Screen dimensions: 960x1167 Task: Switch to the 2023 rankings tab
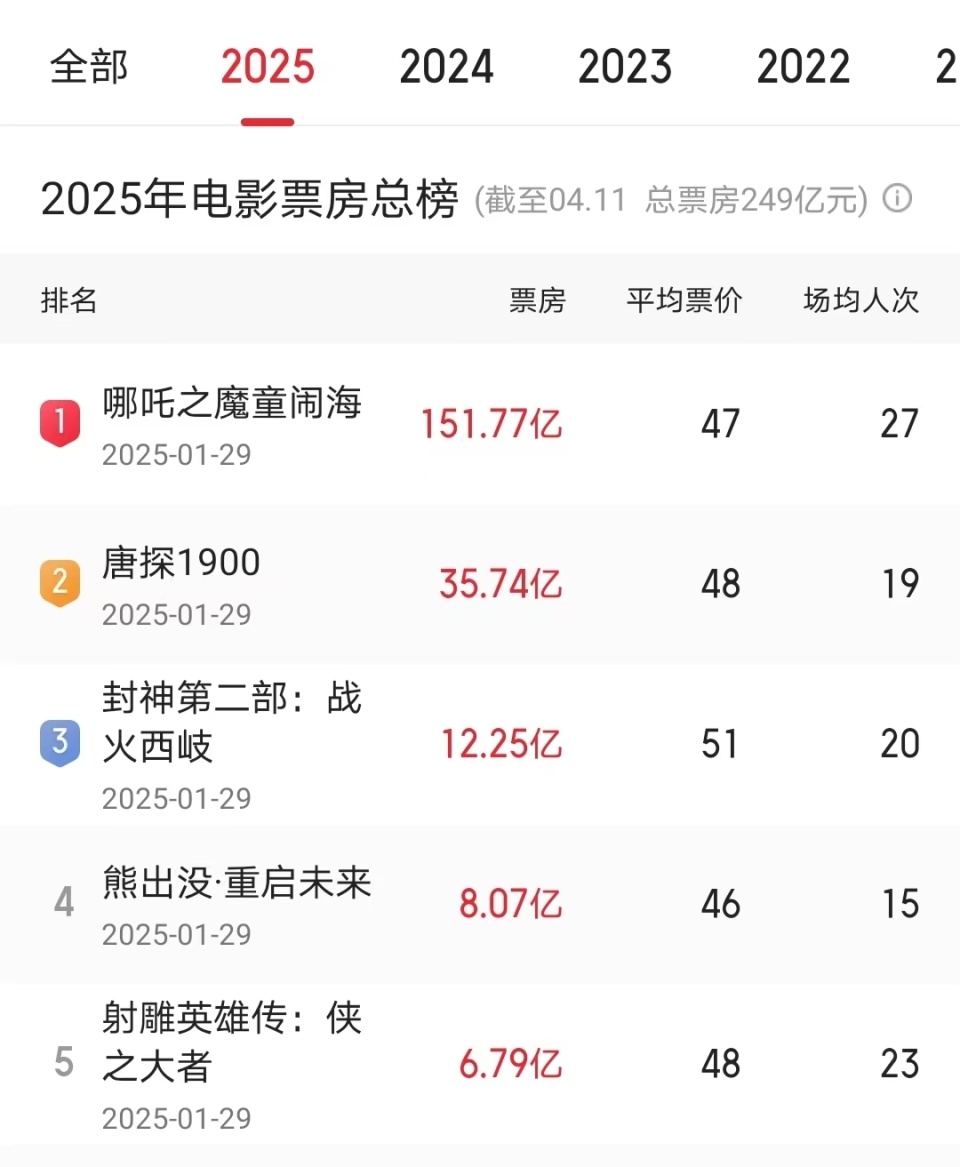click(624, 66)
